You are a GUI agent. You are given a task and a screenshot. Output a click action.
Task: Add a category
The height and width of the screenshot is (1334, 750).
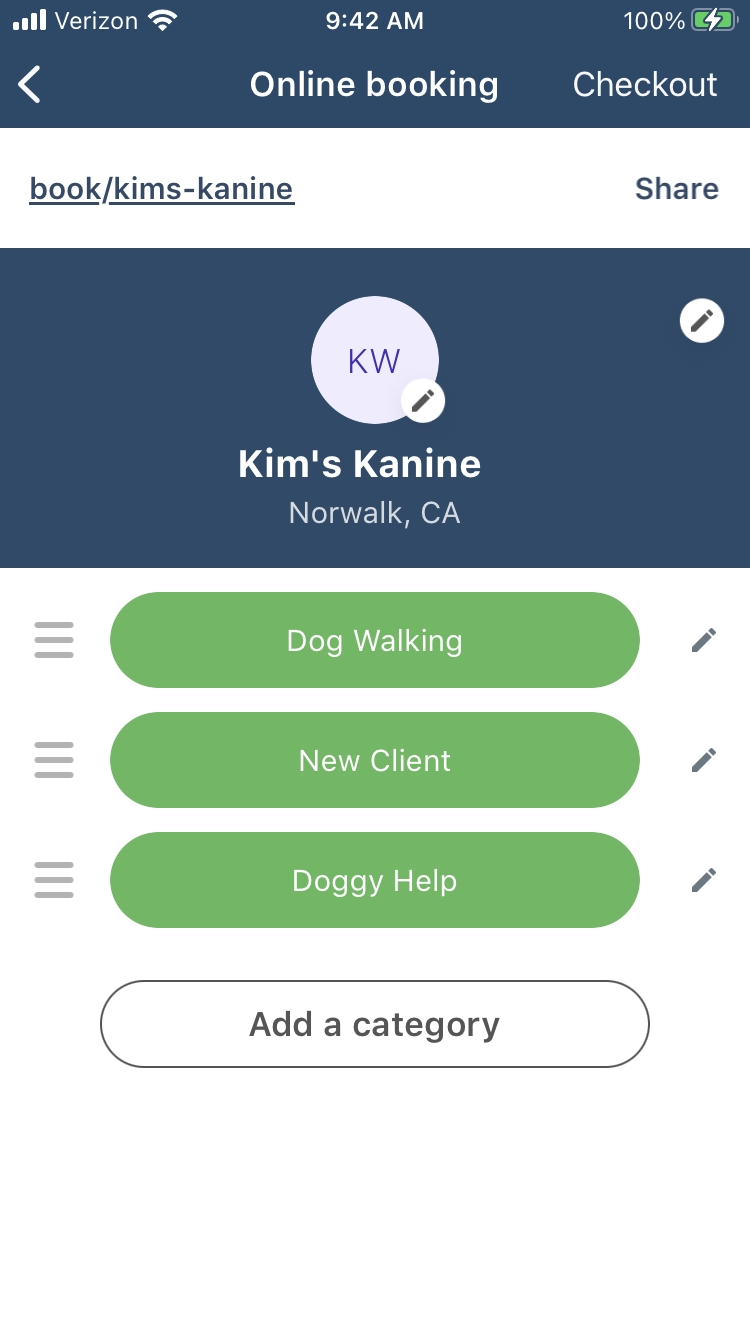coord(375,1024)
